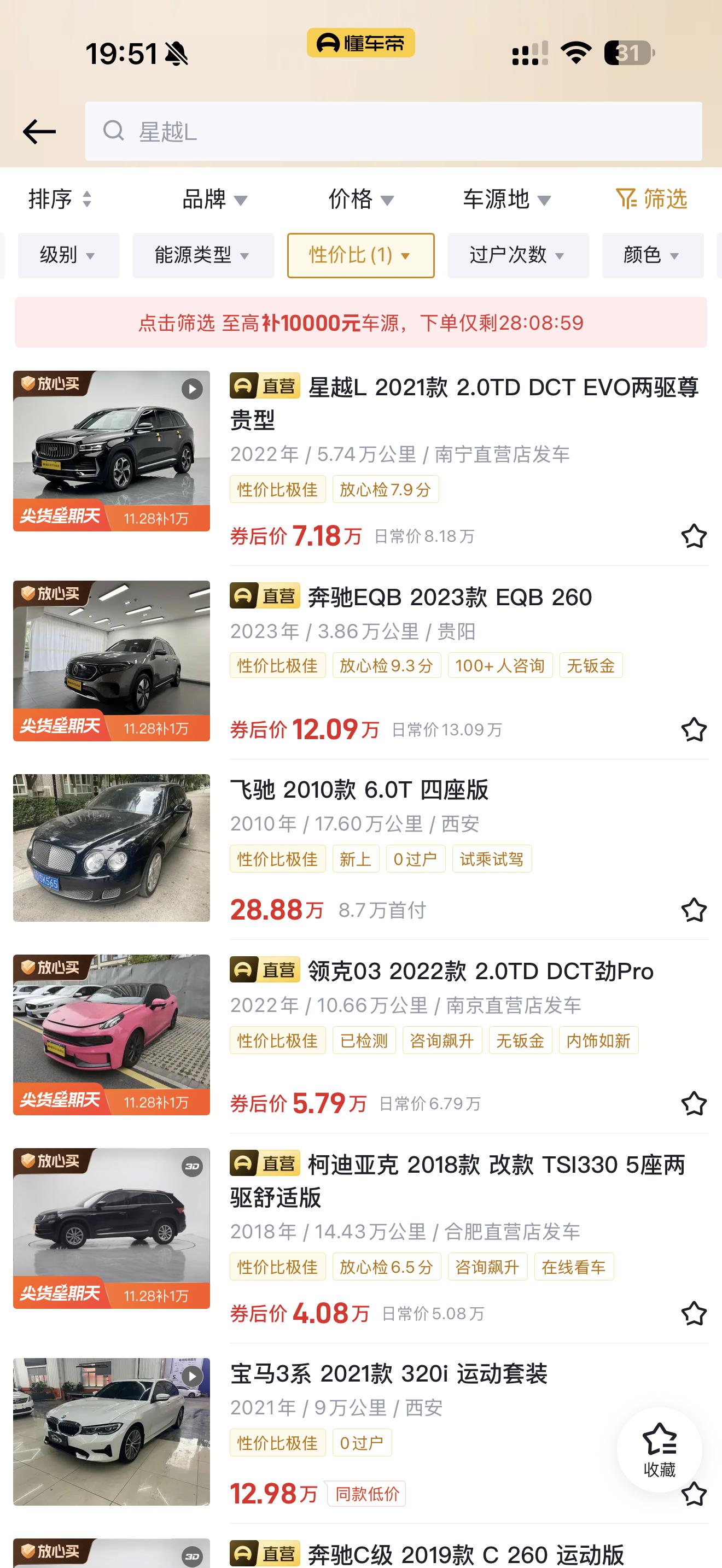
Task: Expand the 品牌 brand dropdown
Action: 214,199
